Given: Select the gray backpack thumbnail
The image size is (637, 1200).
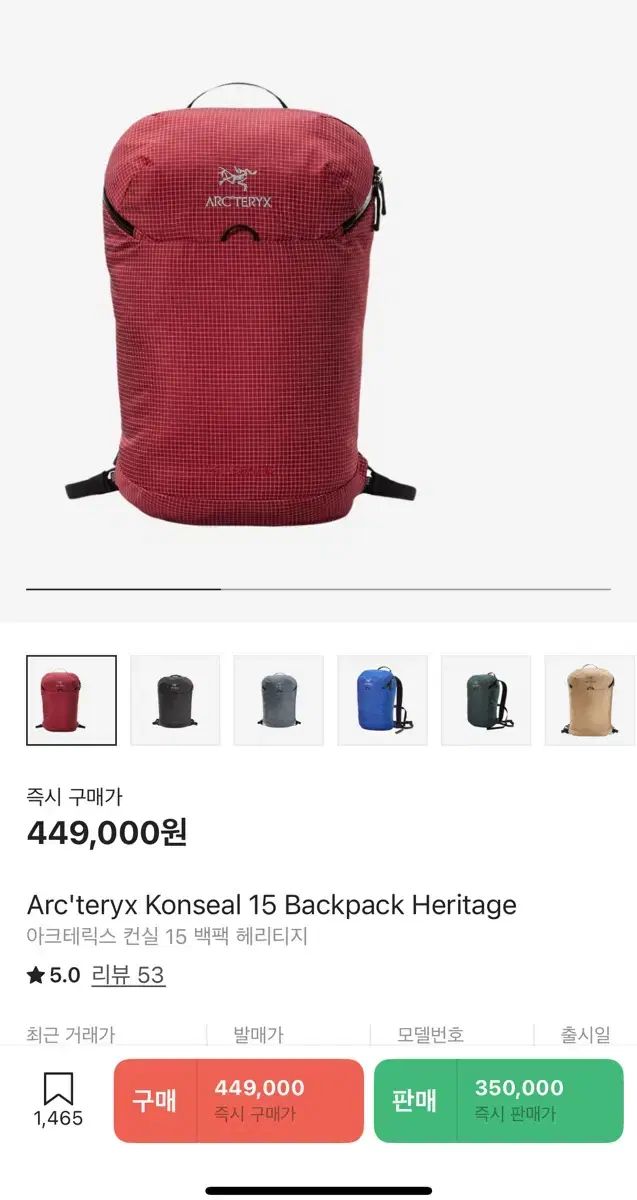Looking at the screenshot, I should 279,700.
